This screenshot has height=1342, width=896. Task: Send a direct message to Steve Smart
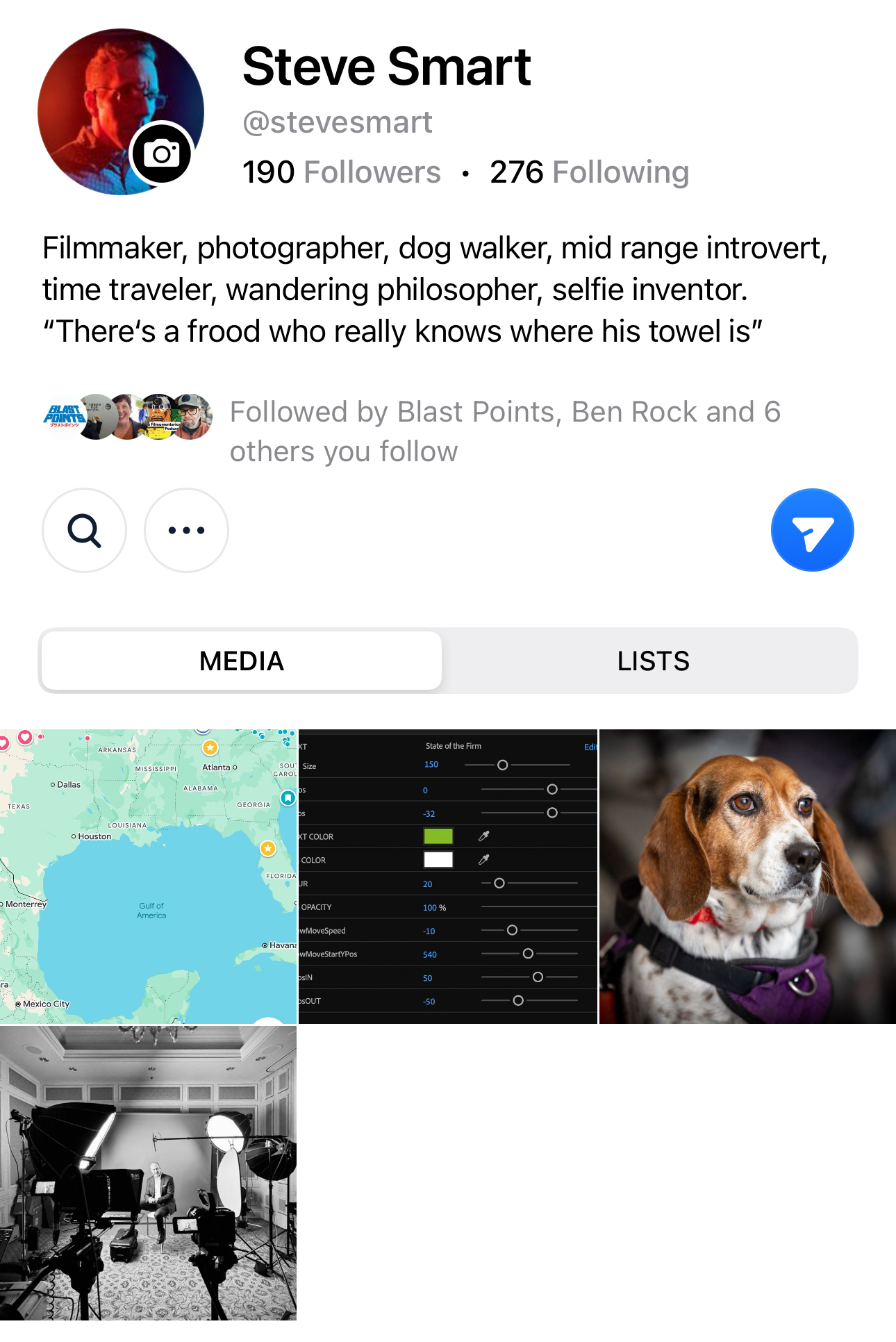812,531
